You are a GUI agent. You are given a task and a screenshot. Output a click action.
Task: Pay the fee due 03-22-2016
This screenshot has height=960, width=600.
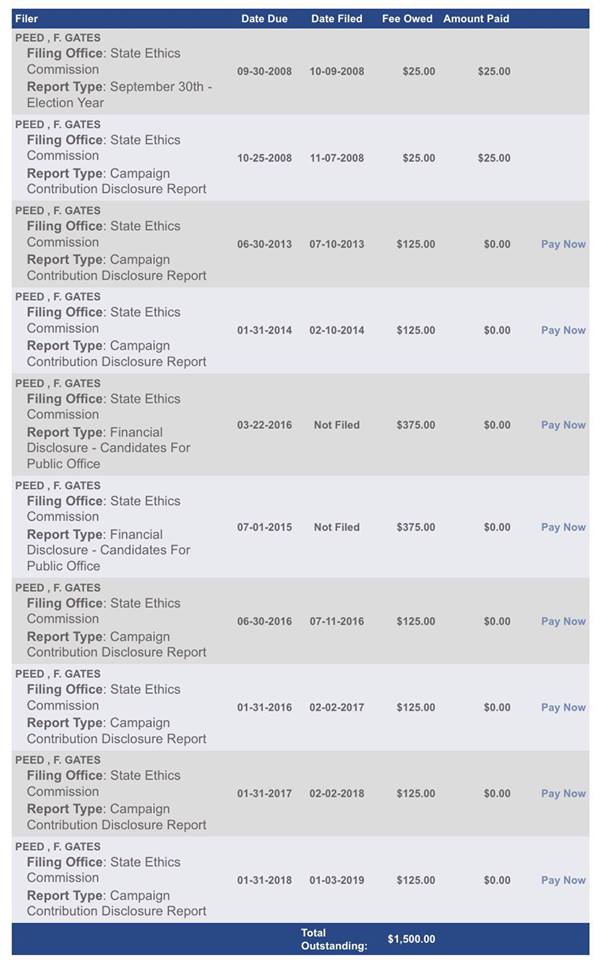[x=563, y=425]
